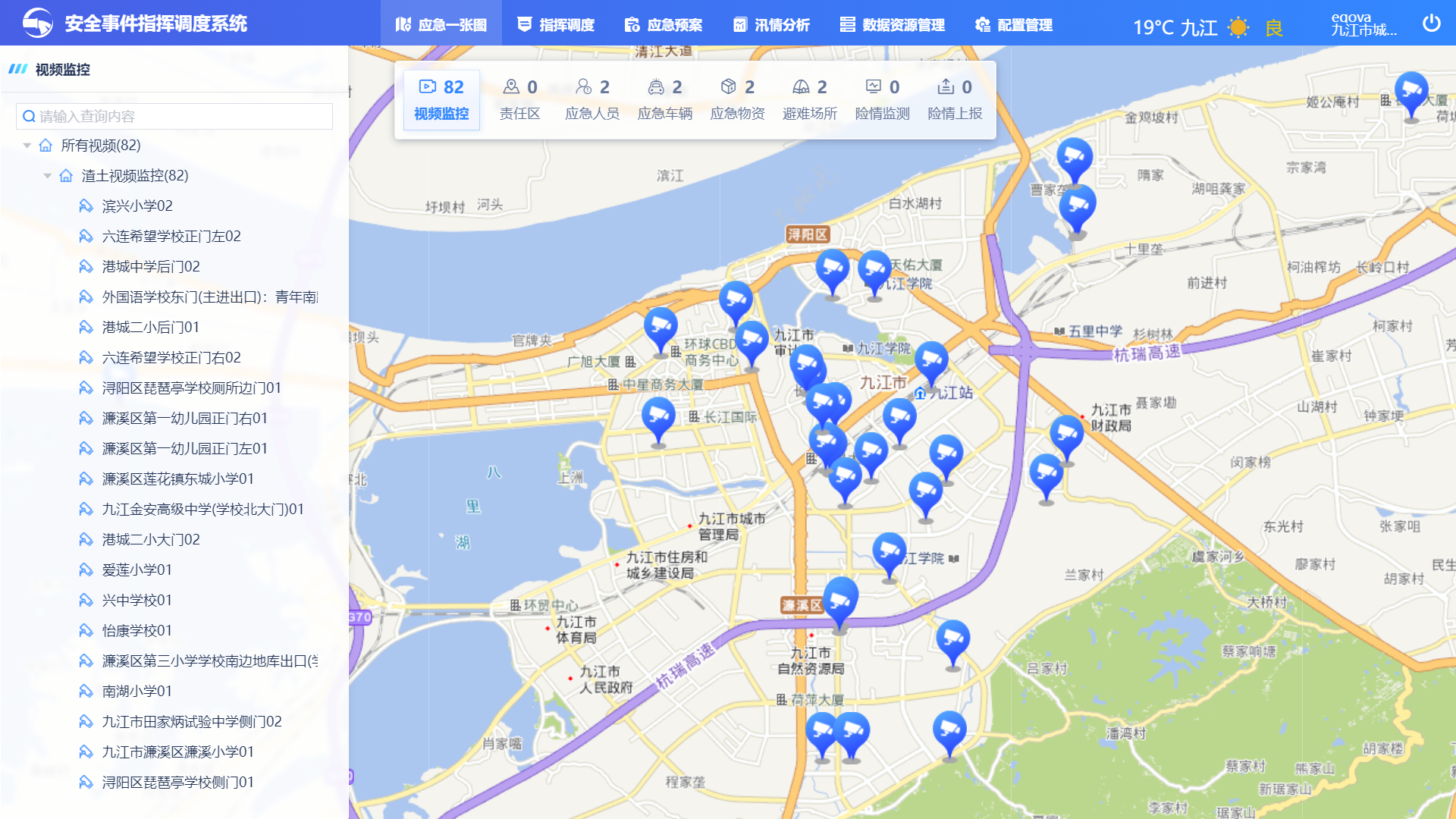This screenshot has height=819, width=1456.
Task: Select the 视频监控 layer button
Action: pos(441,100)
